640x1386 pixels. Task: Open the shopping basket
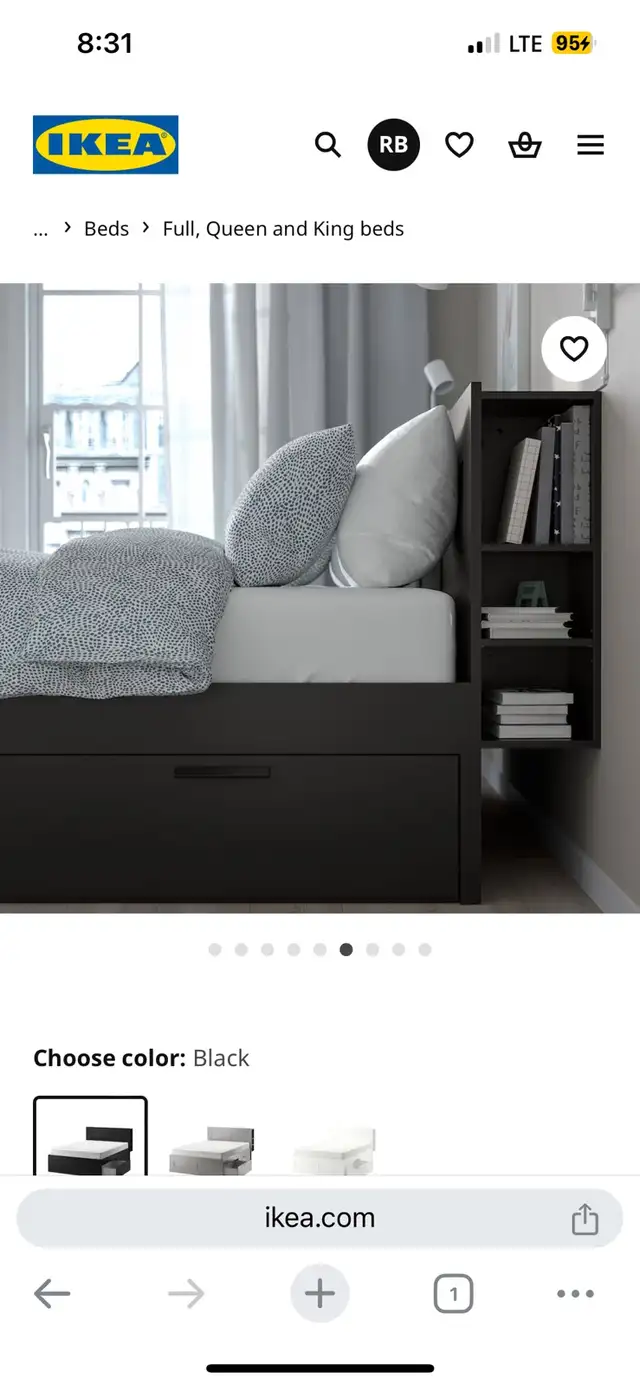(525, 146)
